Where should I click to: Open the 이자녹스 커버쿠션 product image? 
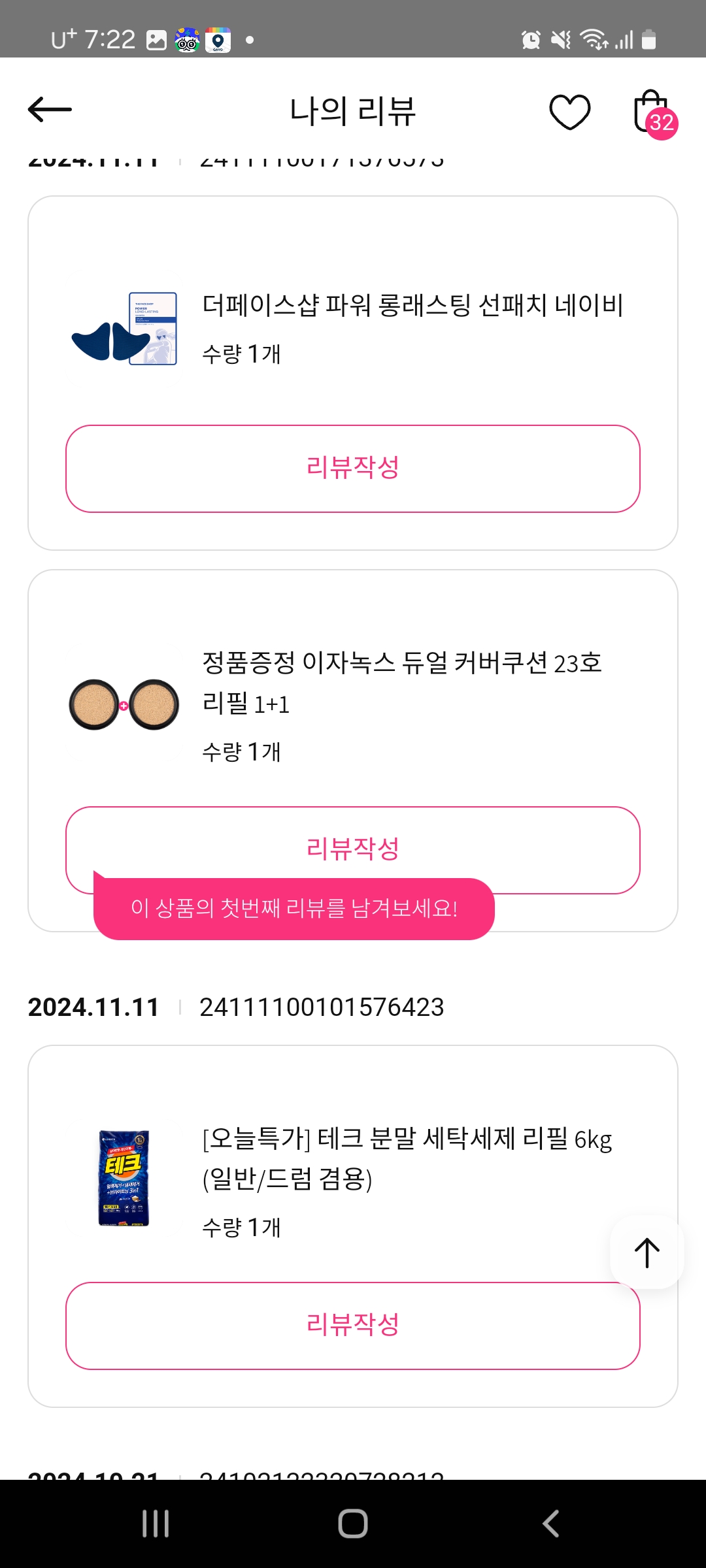(x=124, y=704)
